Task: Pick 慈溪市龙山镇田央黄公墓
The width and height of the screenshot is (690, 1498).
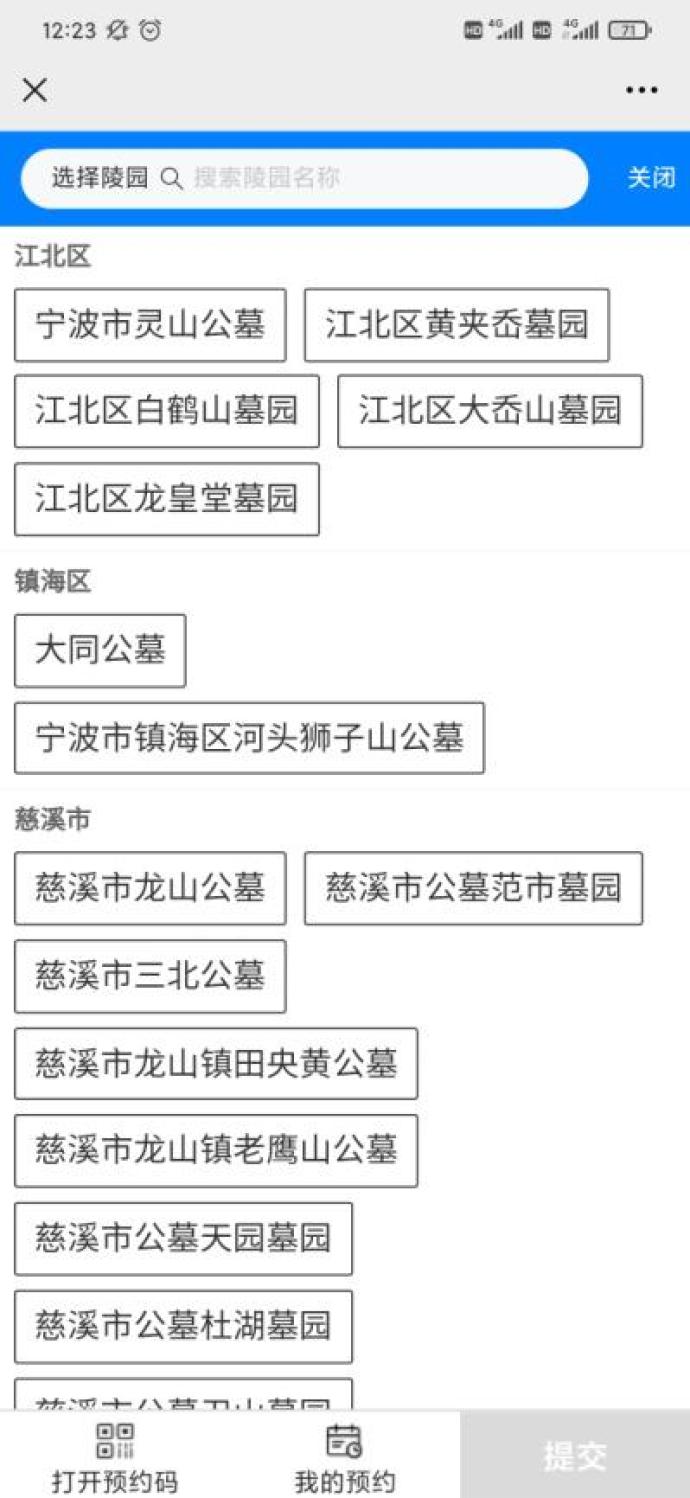Action: [x=216, y=1063]
